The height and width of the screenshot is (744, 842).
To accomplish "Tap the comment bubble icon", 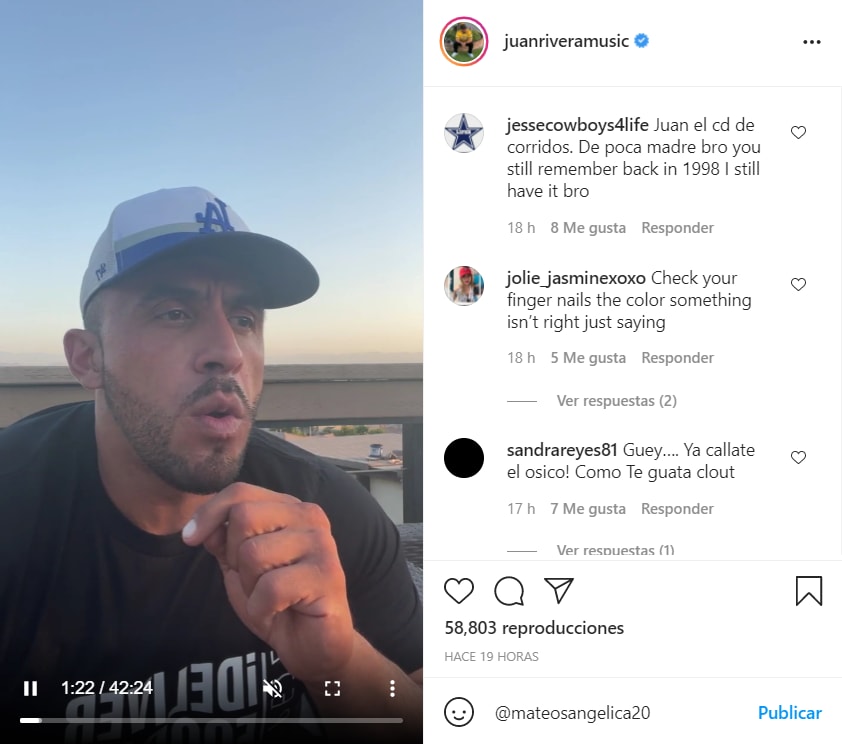I will click(x=509, y=591).
